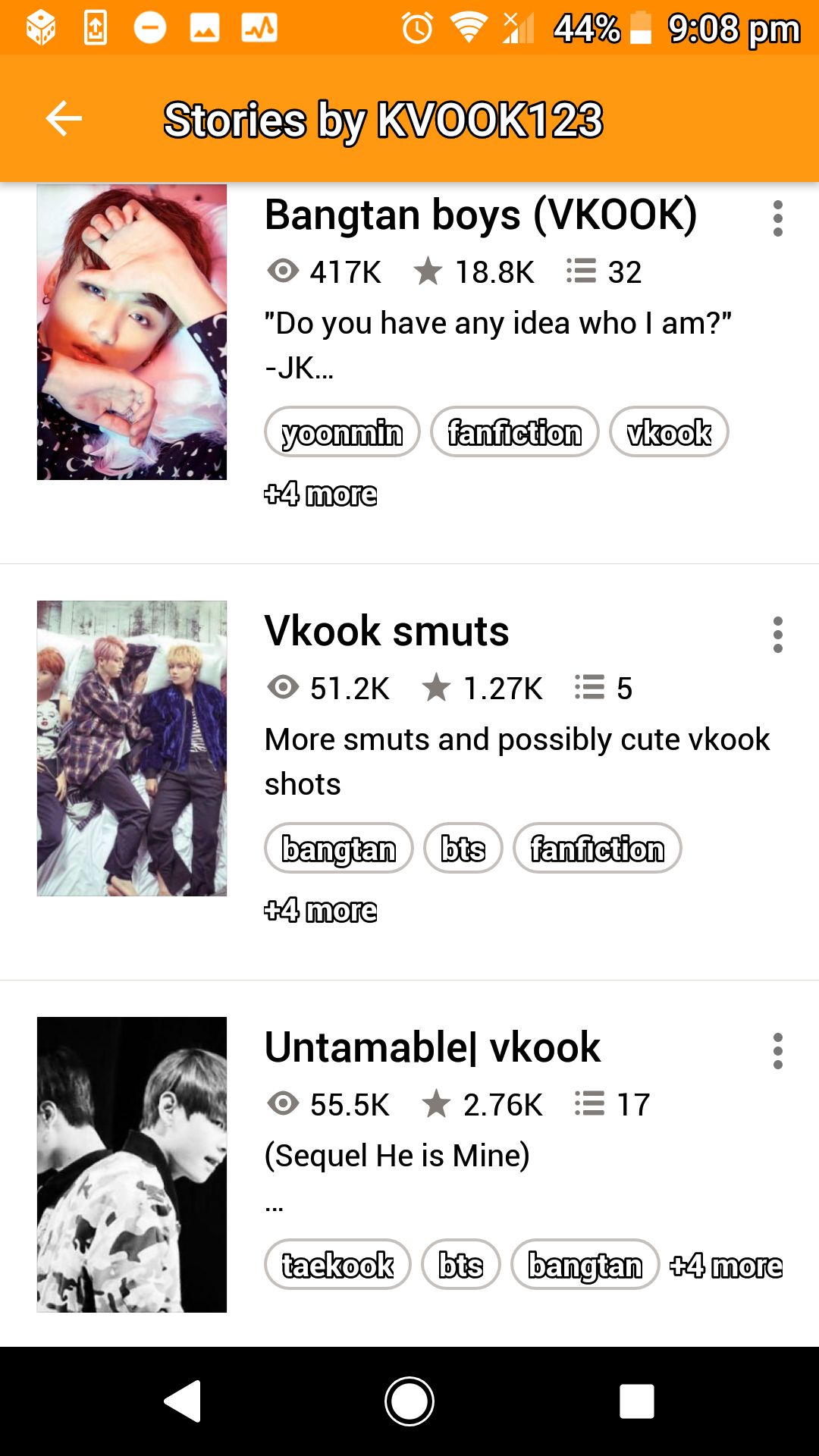Open the Vkook smuts story cover
Screen dimensions: 819x1456
click(132, 748)
